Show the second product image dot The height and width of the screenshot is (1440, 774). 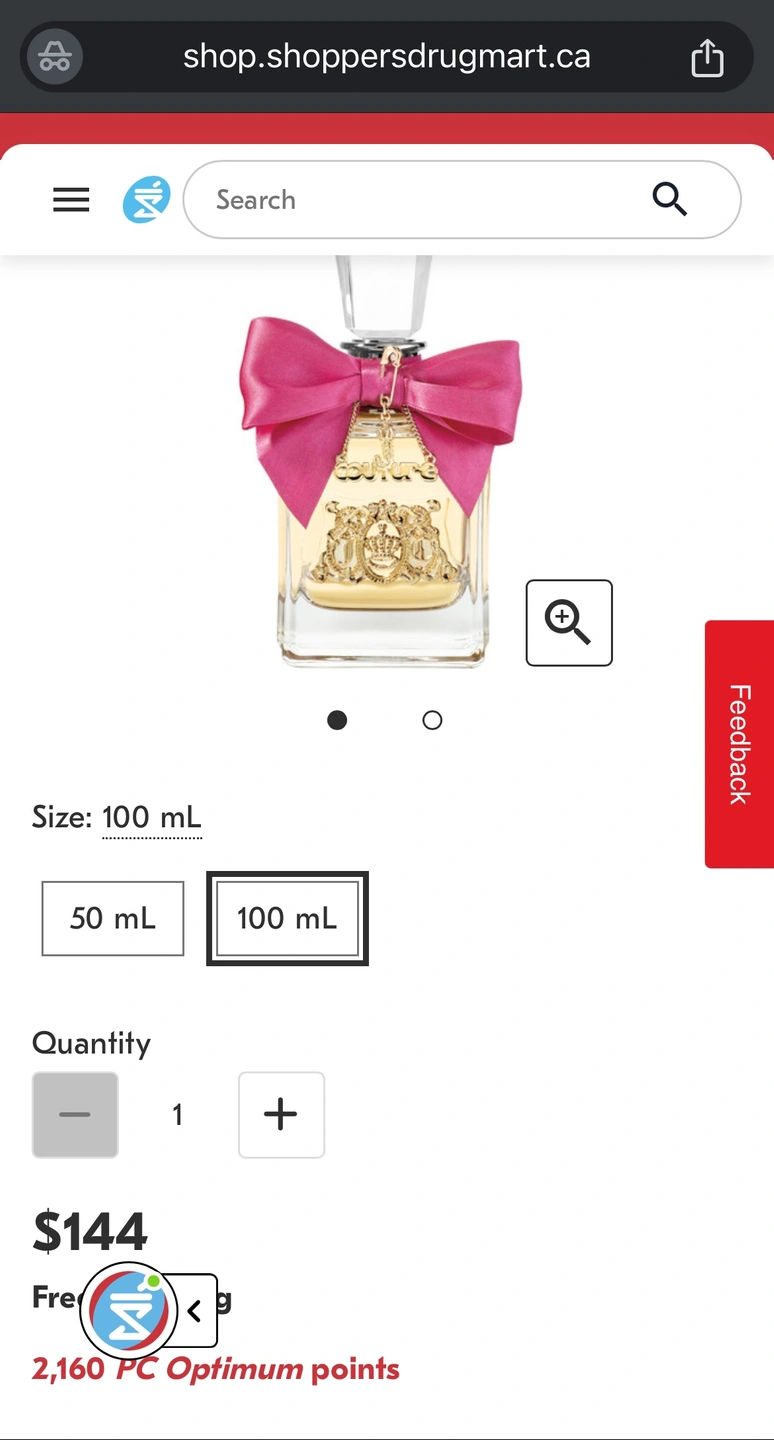pyautogui.click(x=432, y=720)
